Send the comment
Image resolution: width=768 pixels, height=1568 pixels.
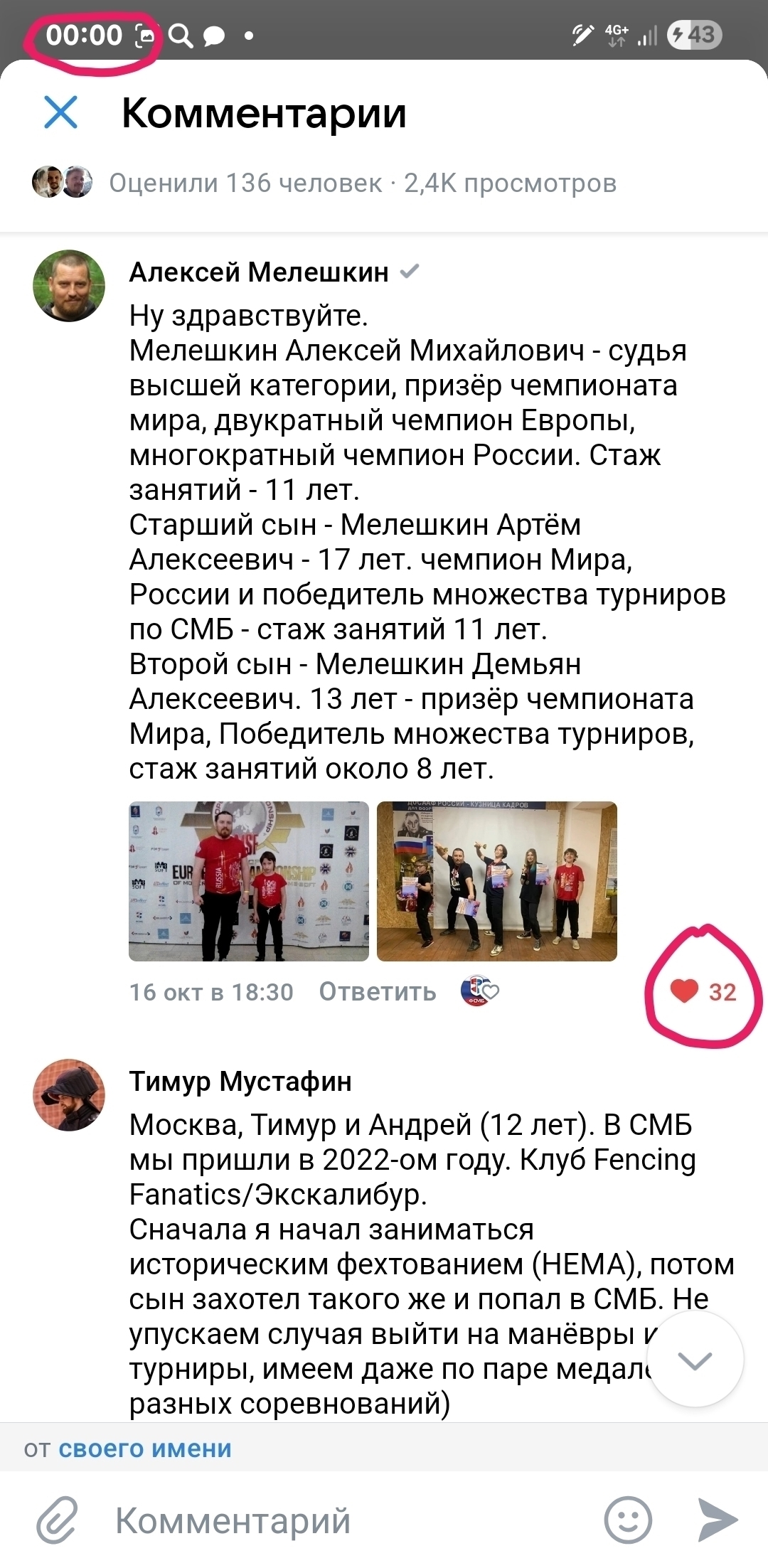point(717,1520)
